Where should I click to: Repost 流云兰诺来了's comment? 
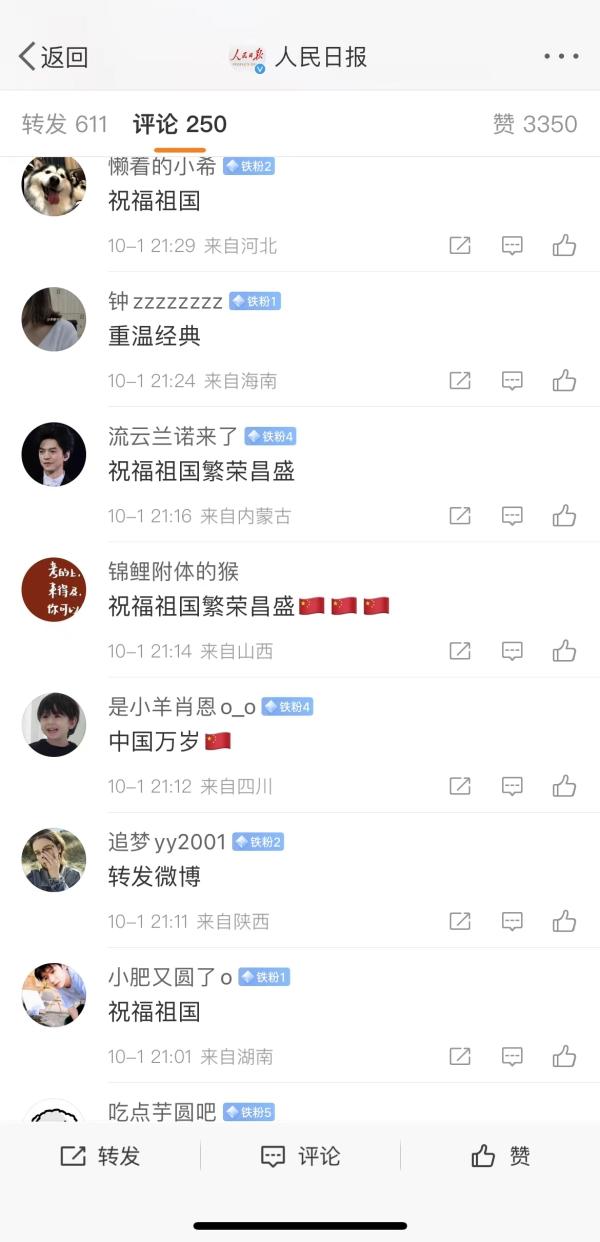pyautogui.click(x=460, y=515)
